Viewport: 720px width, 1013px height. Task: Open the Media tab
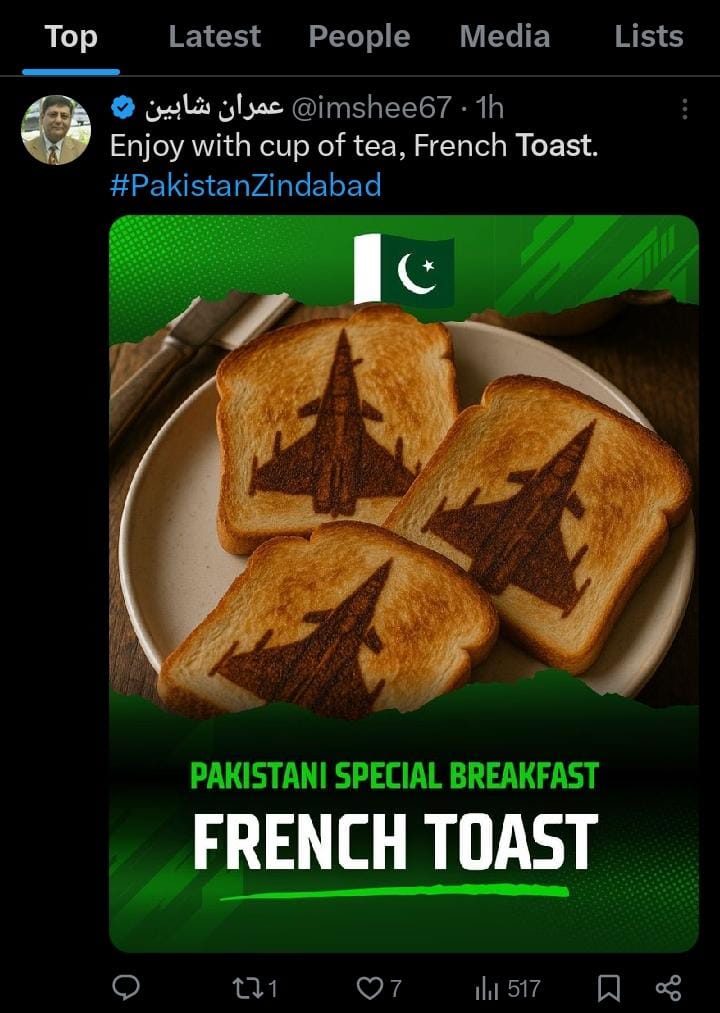[x=504, y=37]
